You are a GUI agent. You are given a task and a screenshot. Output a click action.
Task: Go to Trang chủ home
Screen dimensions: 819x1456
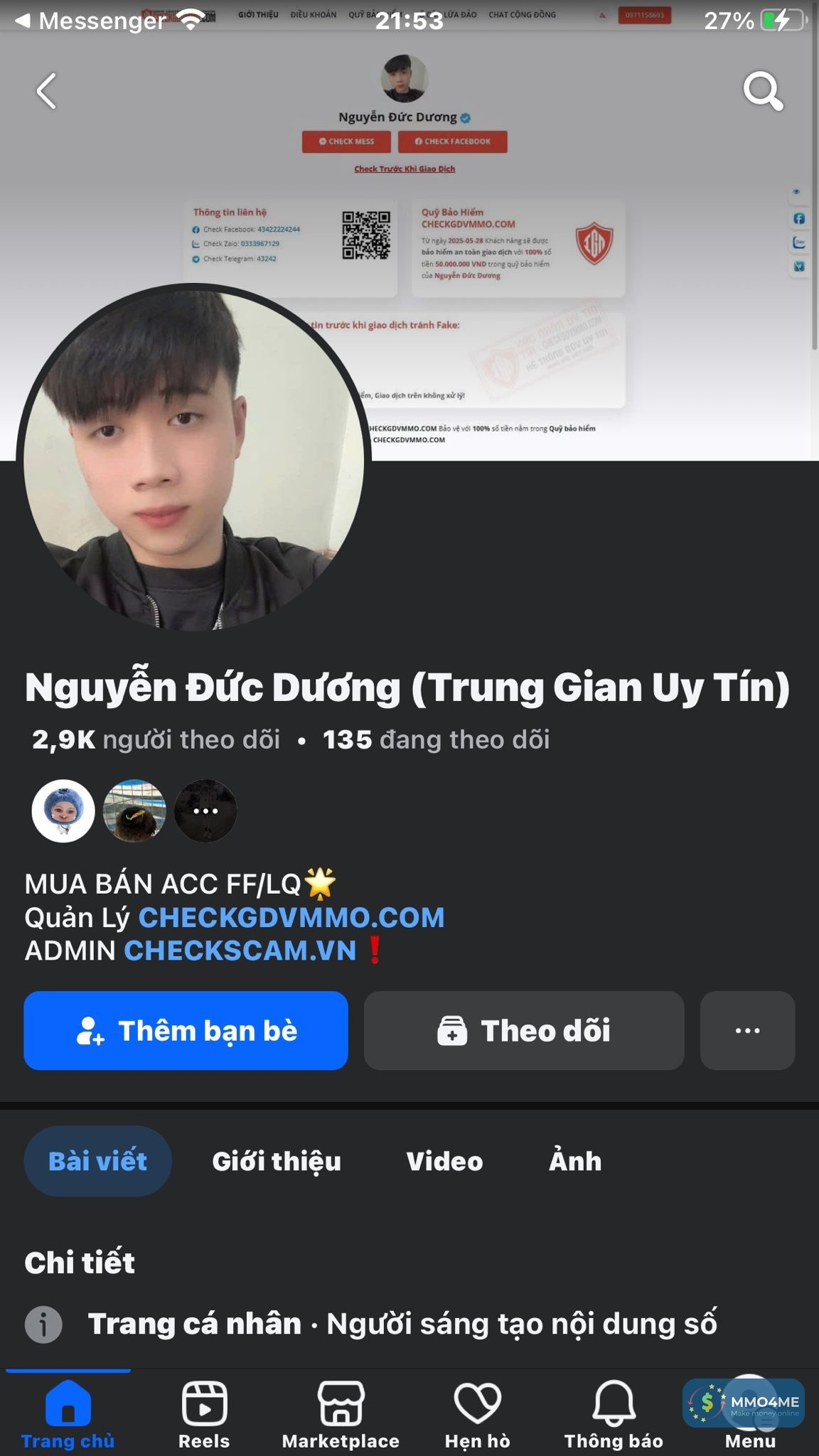pyautogui.click(x=68, y=1415)
